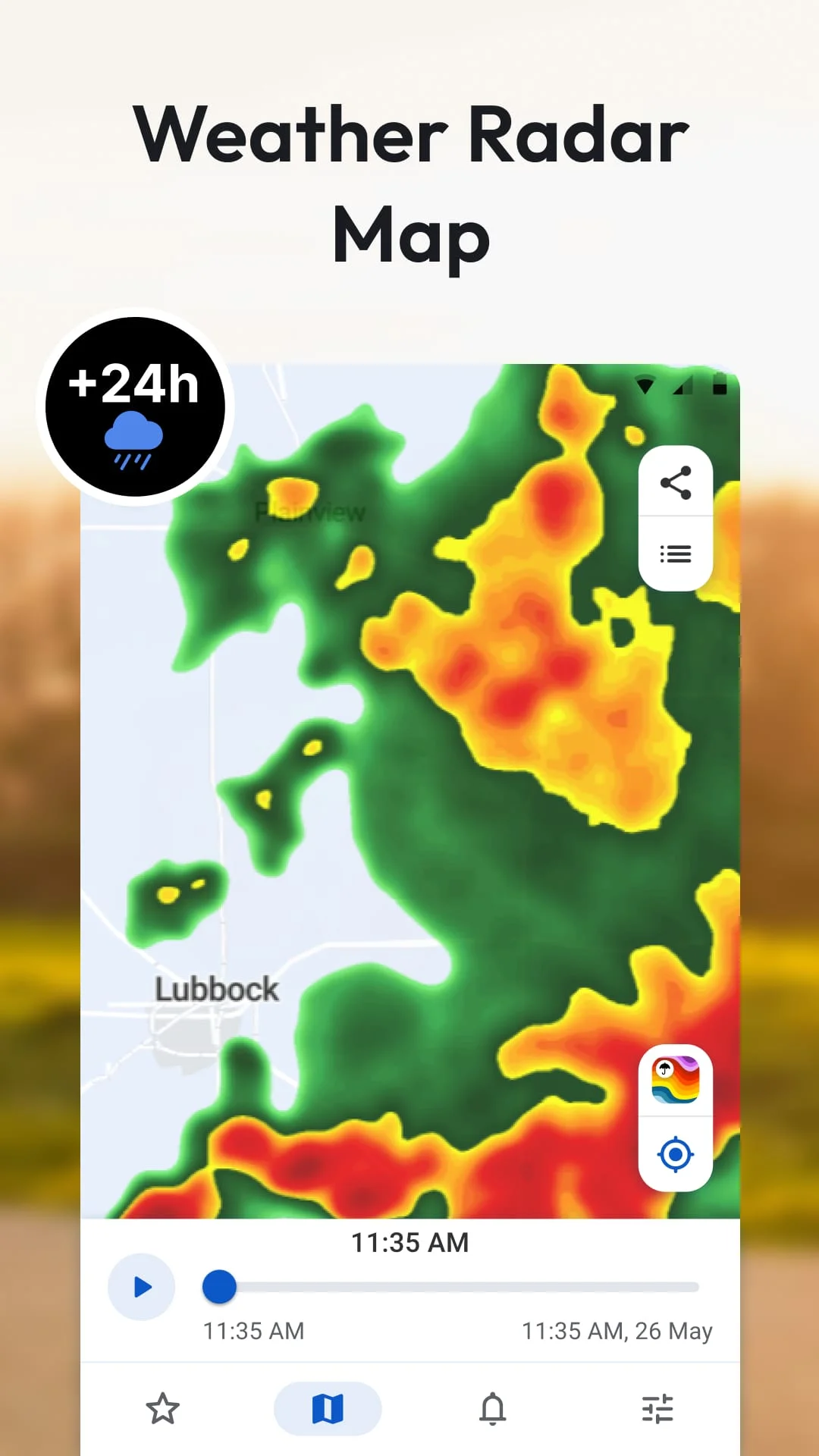
Task: Expand the layers menu below the share icon
Action: coord(676,554)
